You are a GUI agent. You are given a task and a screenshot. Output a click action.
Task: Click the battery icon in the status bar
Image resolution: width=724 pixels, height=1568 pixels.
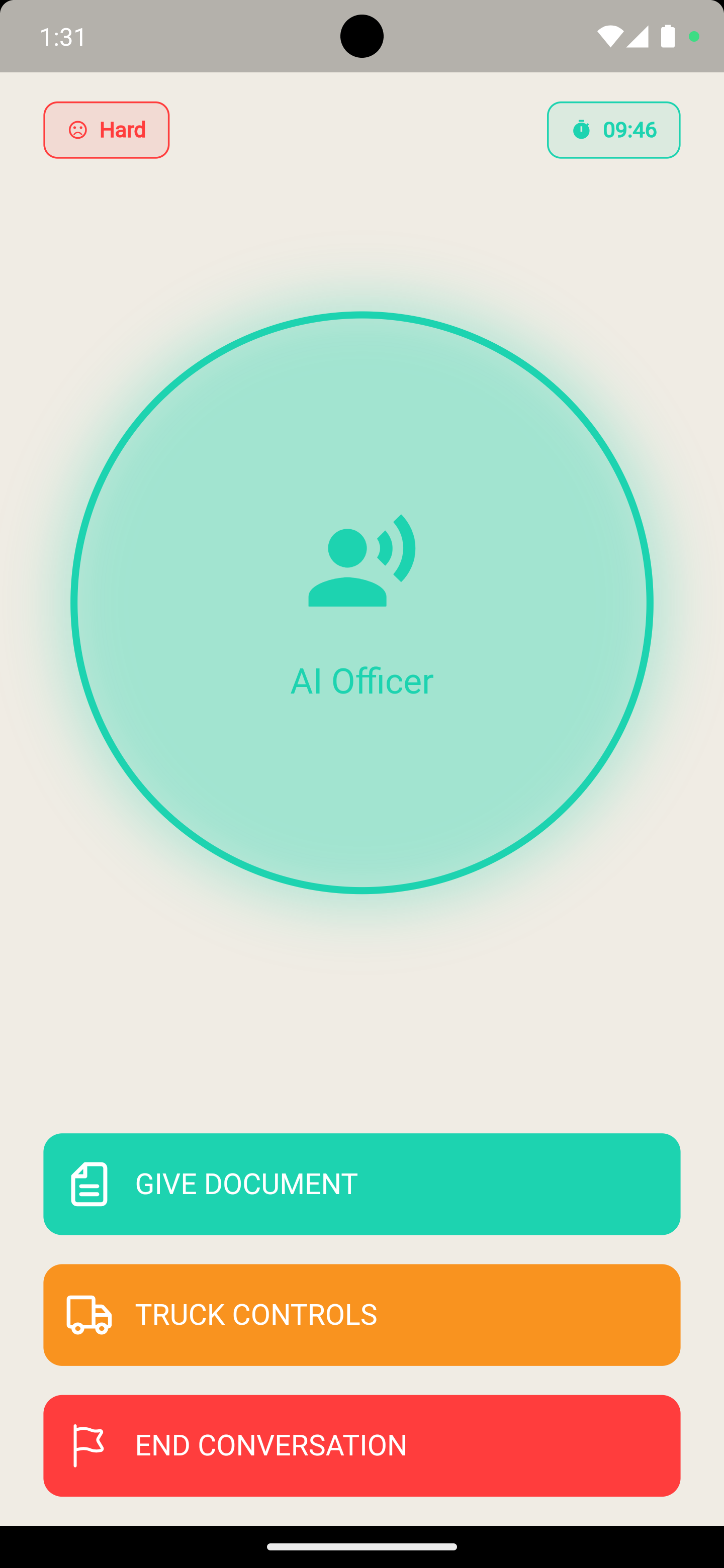pos(667,37)
